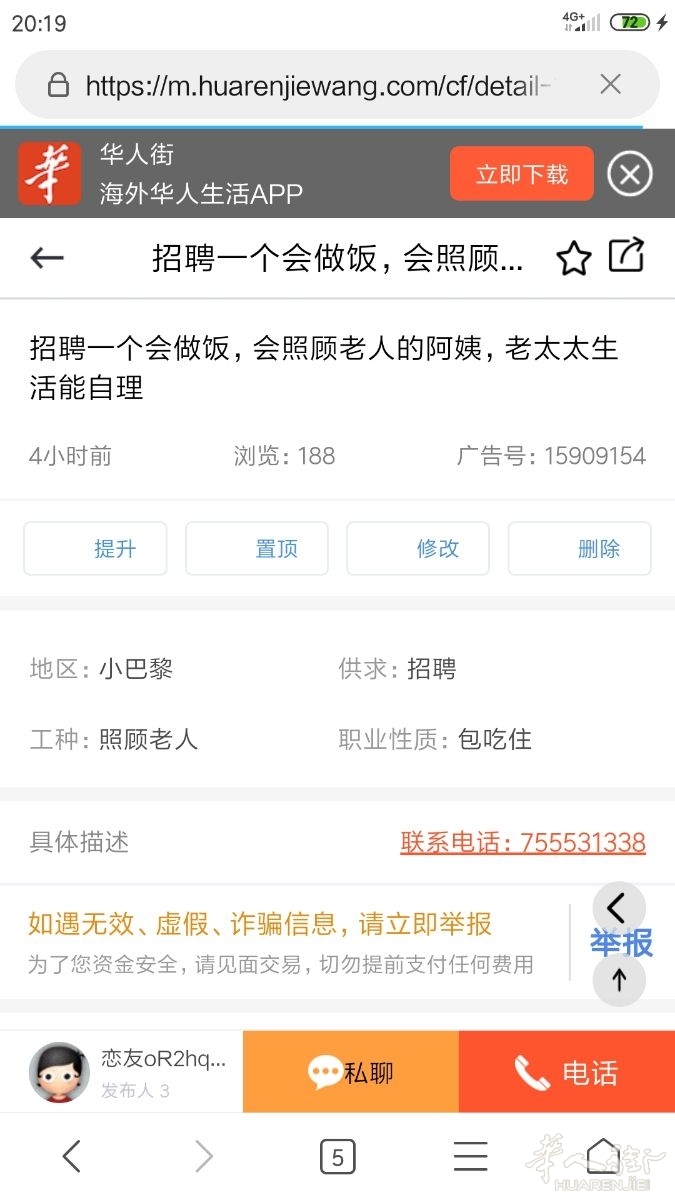The height and width of the screenshot is (1200, 675).
Task: Open the browser tab switcher showing 5
Action: 337,1157
